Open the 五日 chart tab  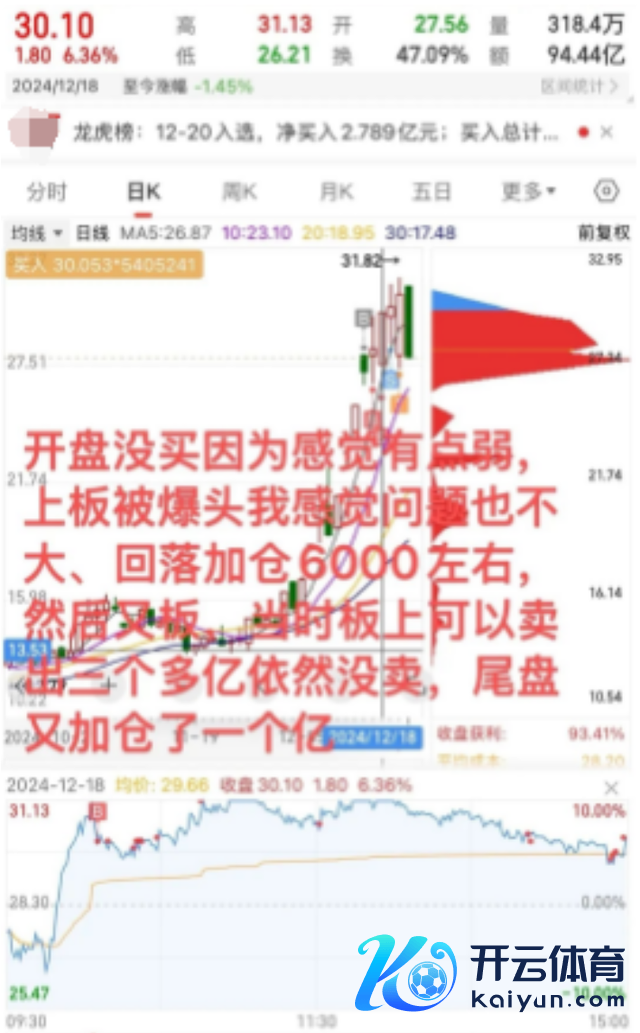(432, 191)
